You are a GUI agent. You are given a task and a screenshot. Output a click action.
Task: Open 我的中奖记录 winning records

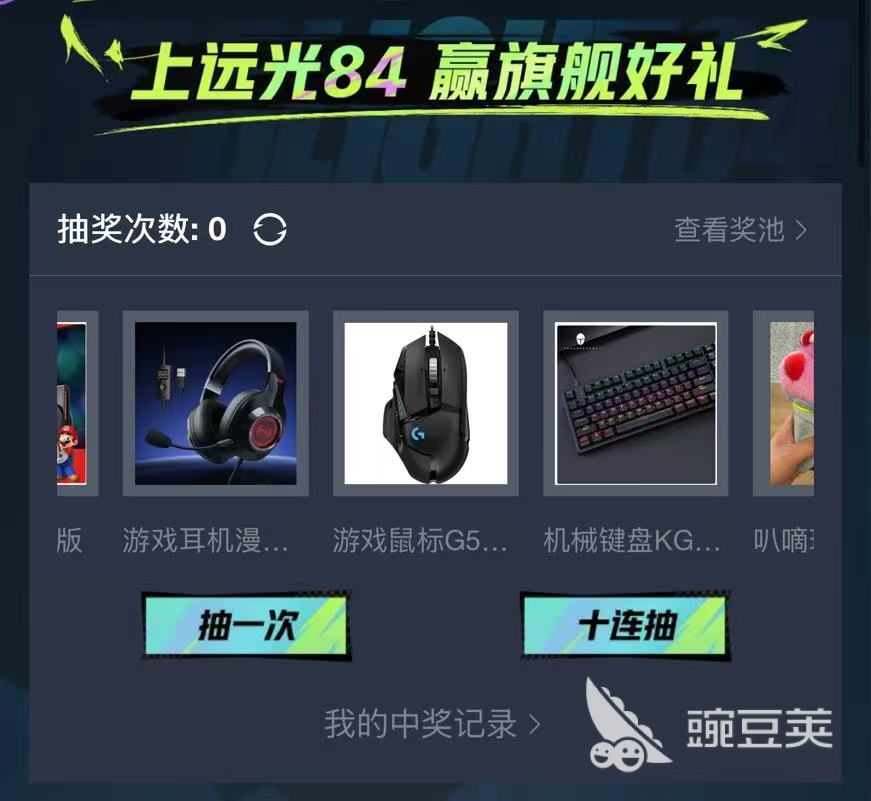pos(432,723)
